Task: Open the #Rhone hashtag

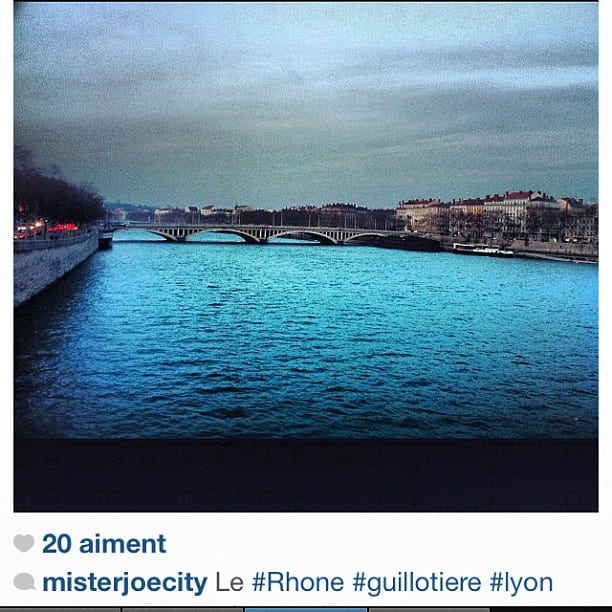Action: [x=299, y=583]
